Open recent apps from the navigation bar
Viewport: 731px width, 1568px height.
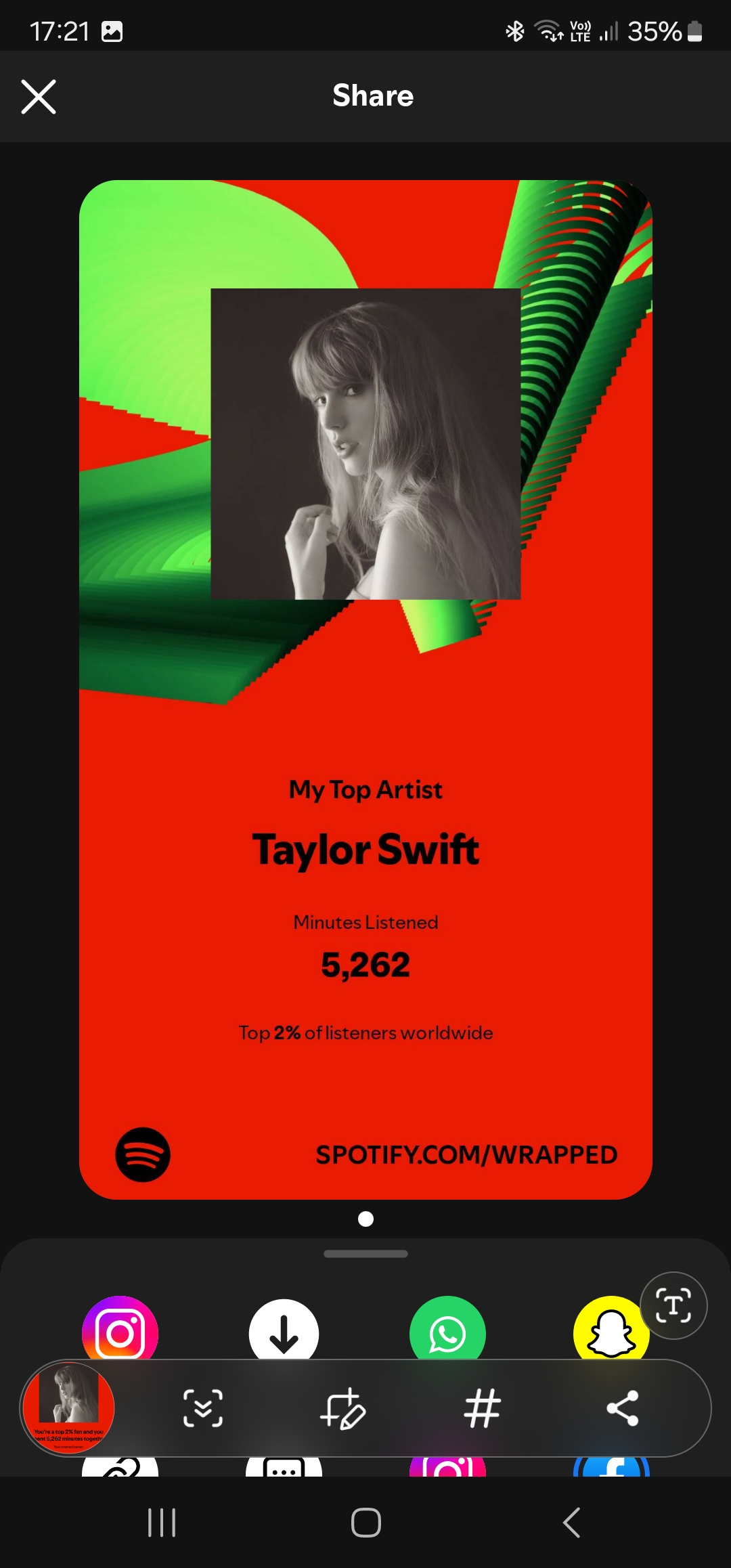(162, 1523)
